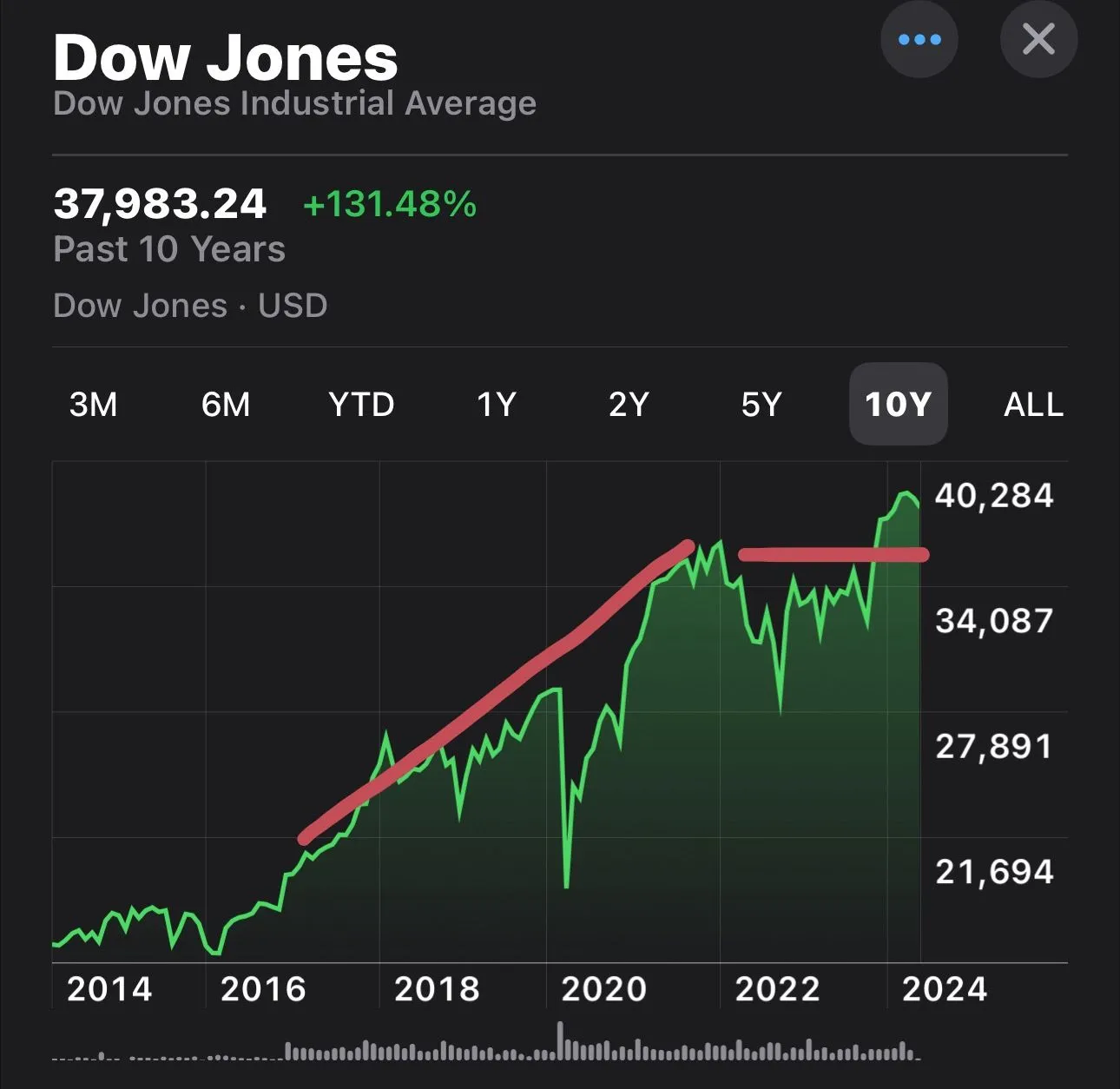The width and height of the screenshot is (1120, 1089).
Task: Switch to the 3M range
Action: pyautogui.click(x=93, y=405)
